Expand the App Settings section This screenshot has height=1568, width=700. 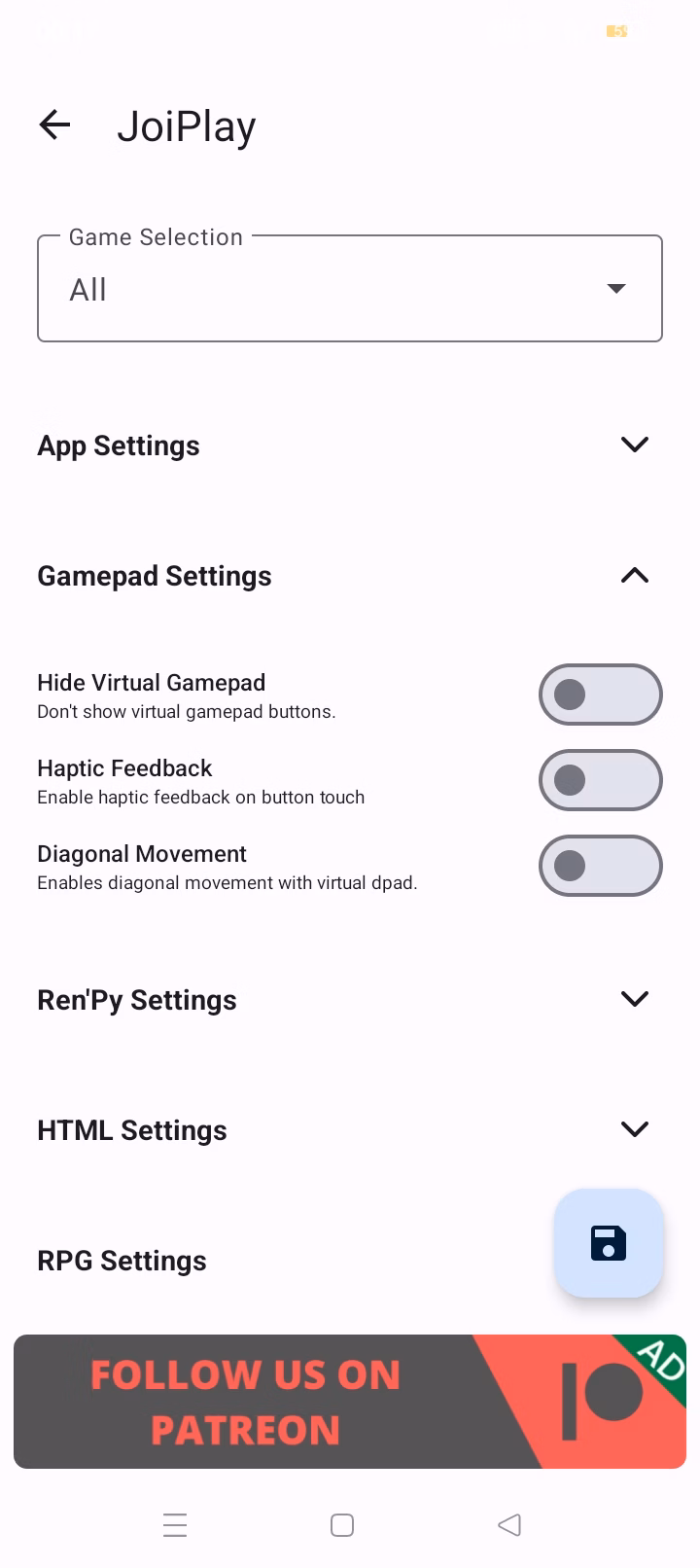point(634,445)
